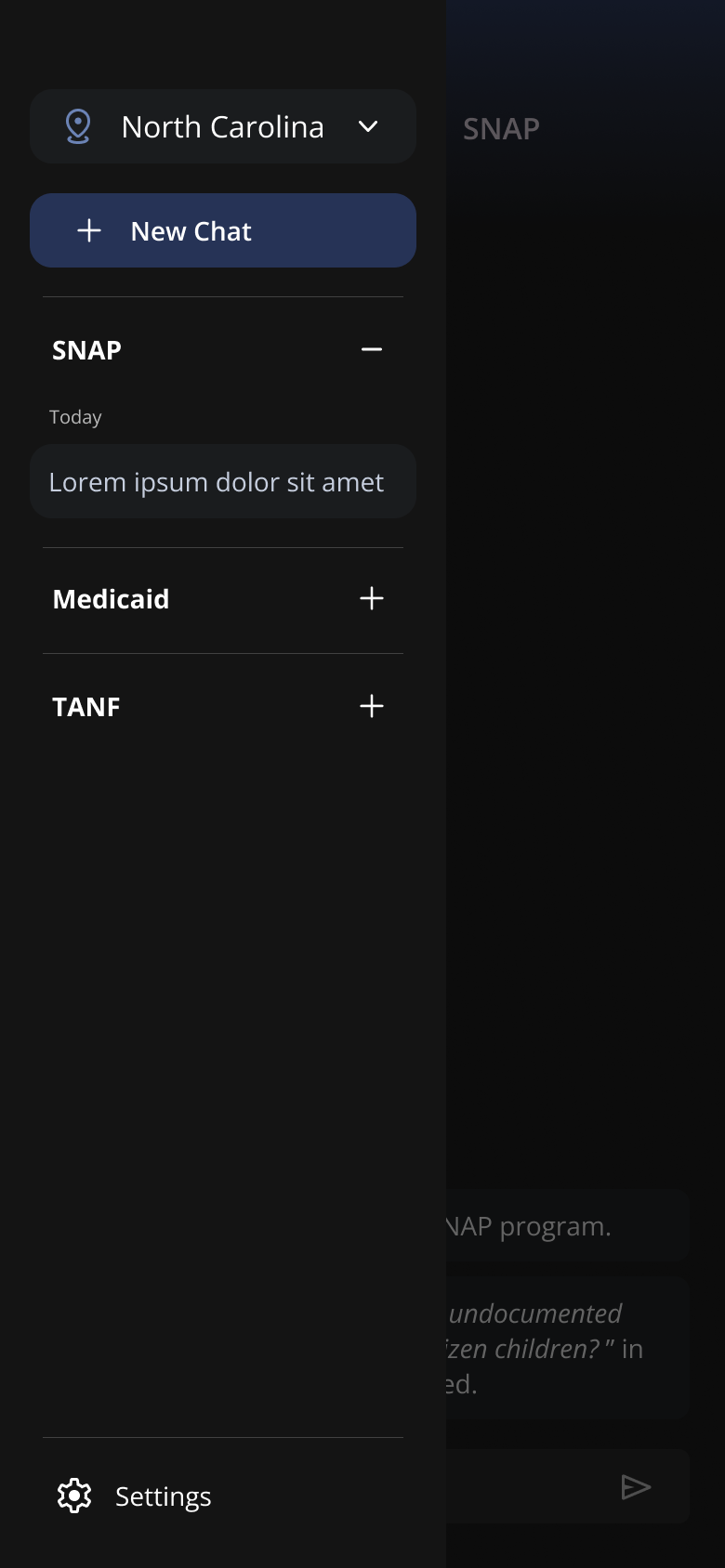
Task: Open the North Carolina state dropdown
Action: coord(223,127)
